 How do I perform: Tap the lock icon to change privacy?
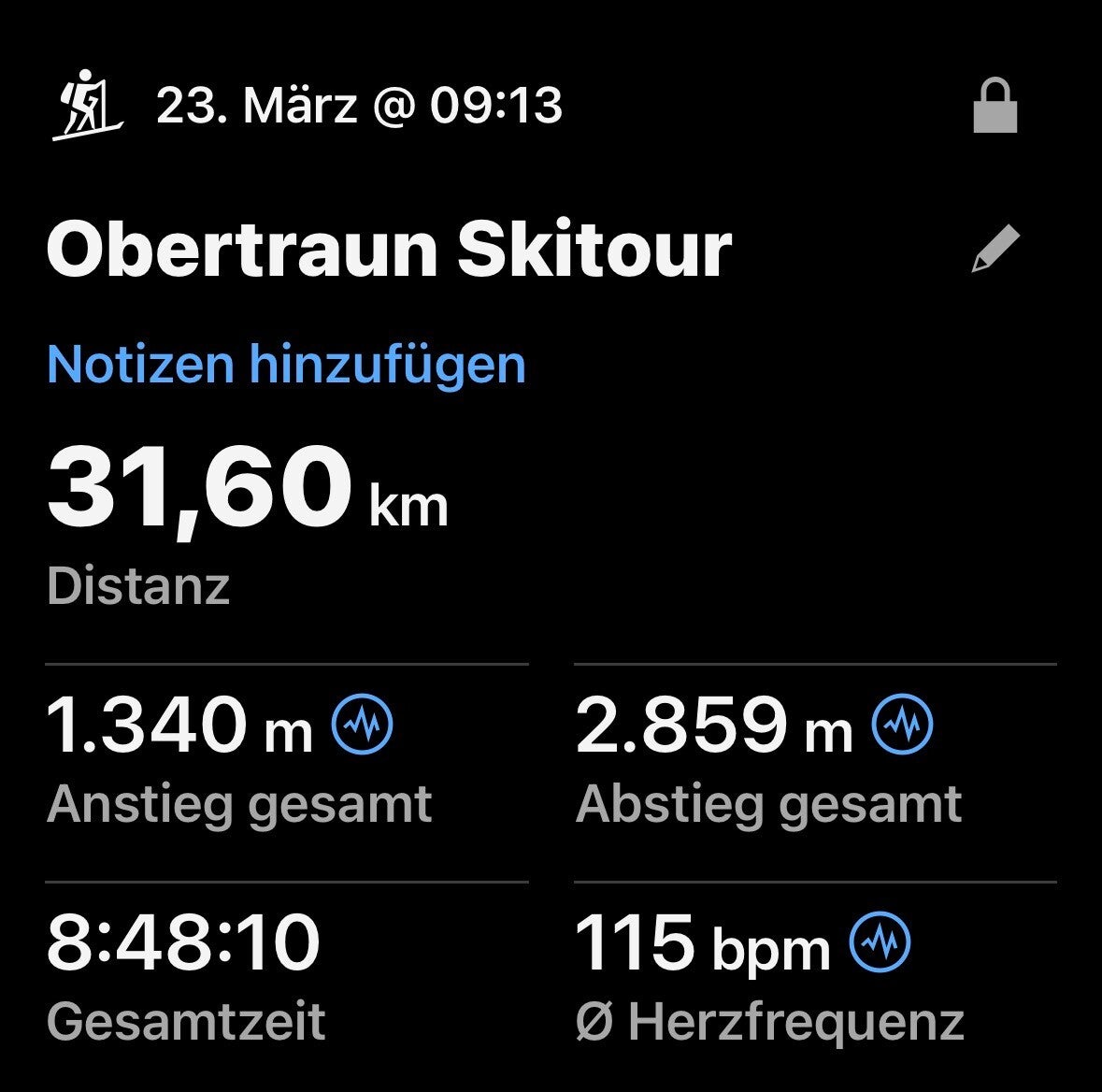tap(995, 106)
